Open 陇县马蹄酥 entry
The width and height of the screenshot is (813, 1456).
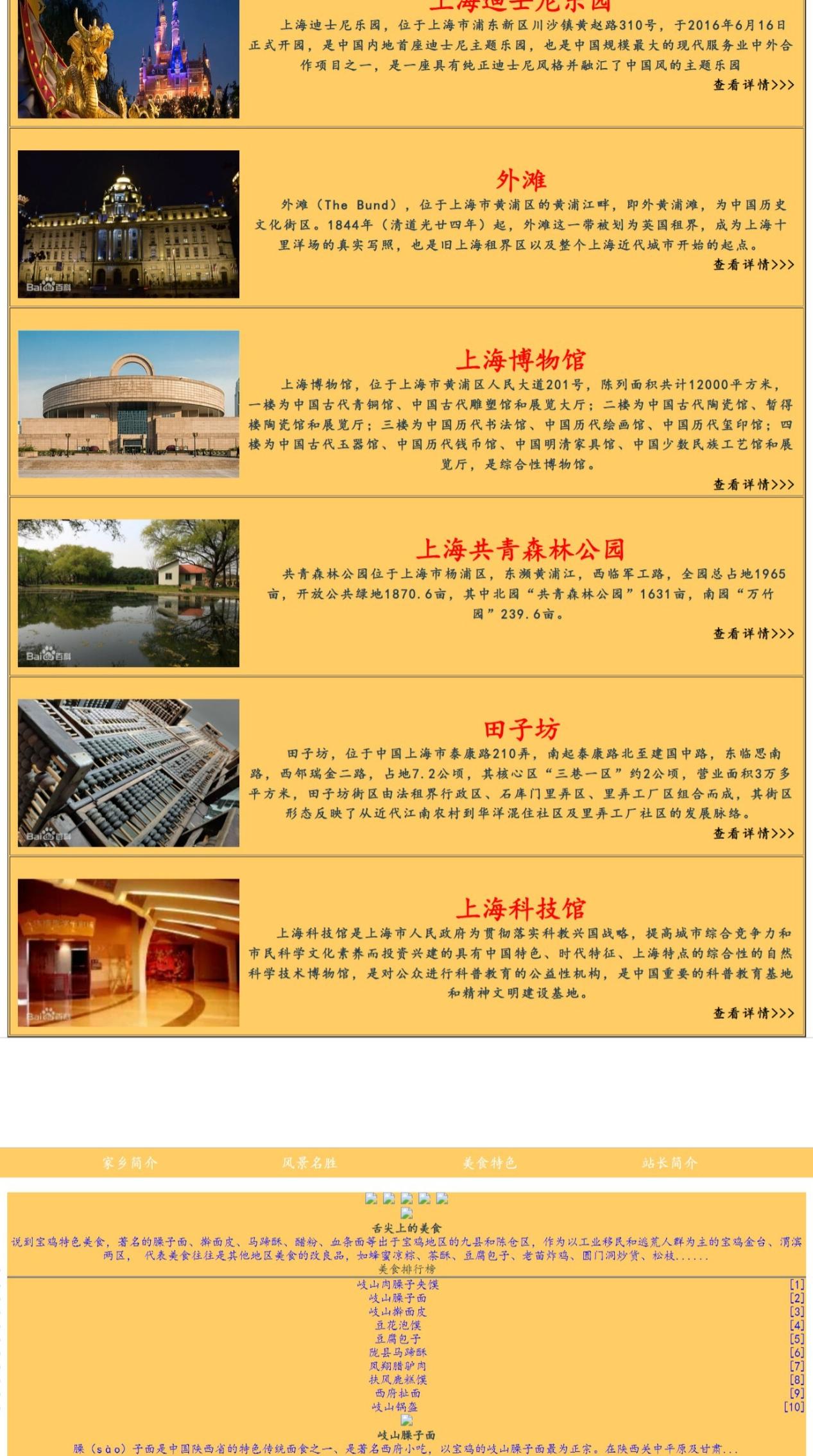point(398,1352)
